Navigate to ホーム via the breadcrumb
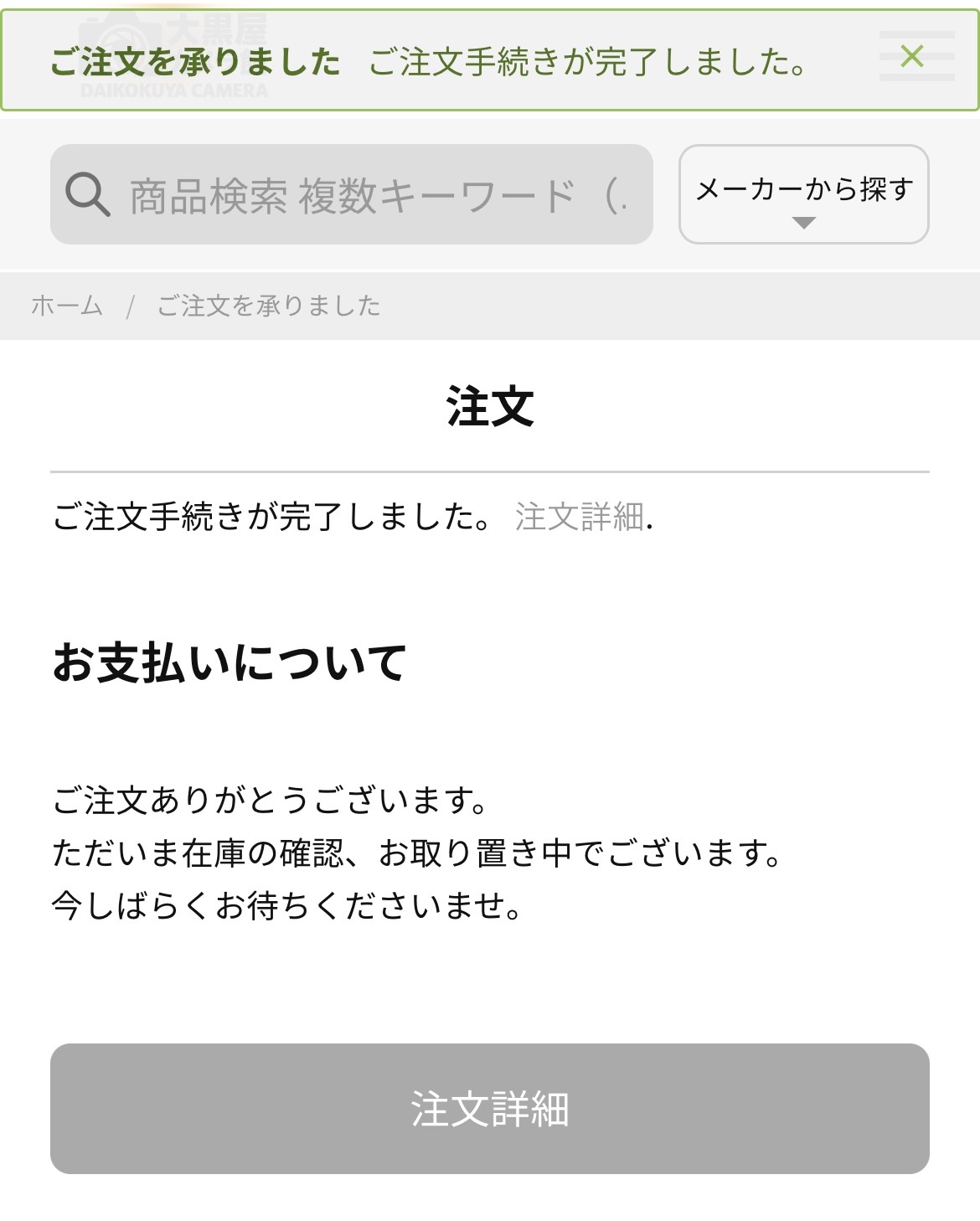This screenshot has width=980, height=1221. [66, 305]
